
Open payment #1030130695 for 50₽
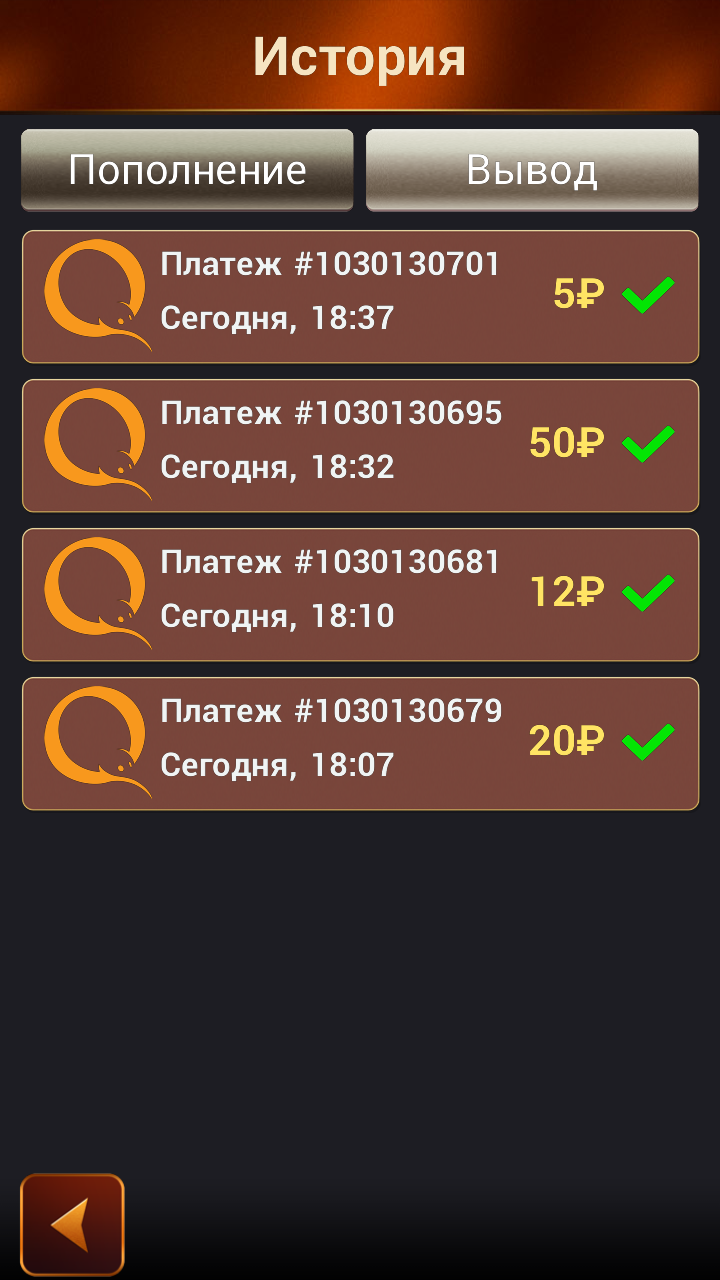pos(360,445)
